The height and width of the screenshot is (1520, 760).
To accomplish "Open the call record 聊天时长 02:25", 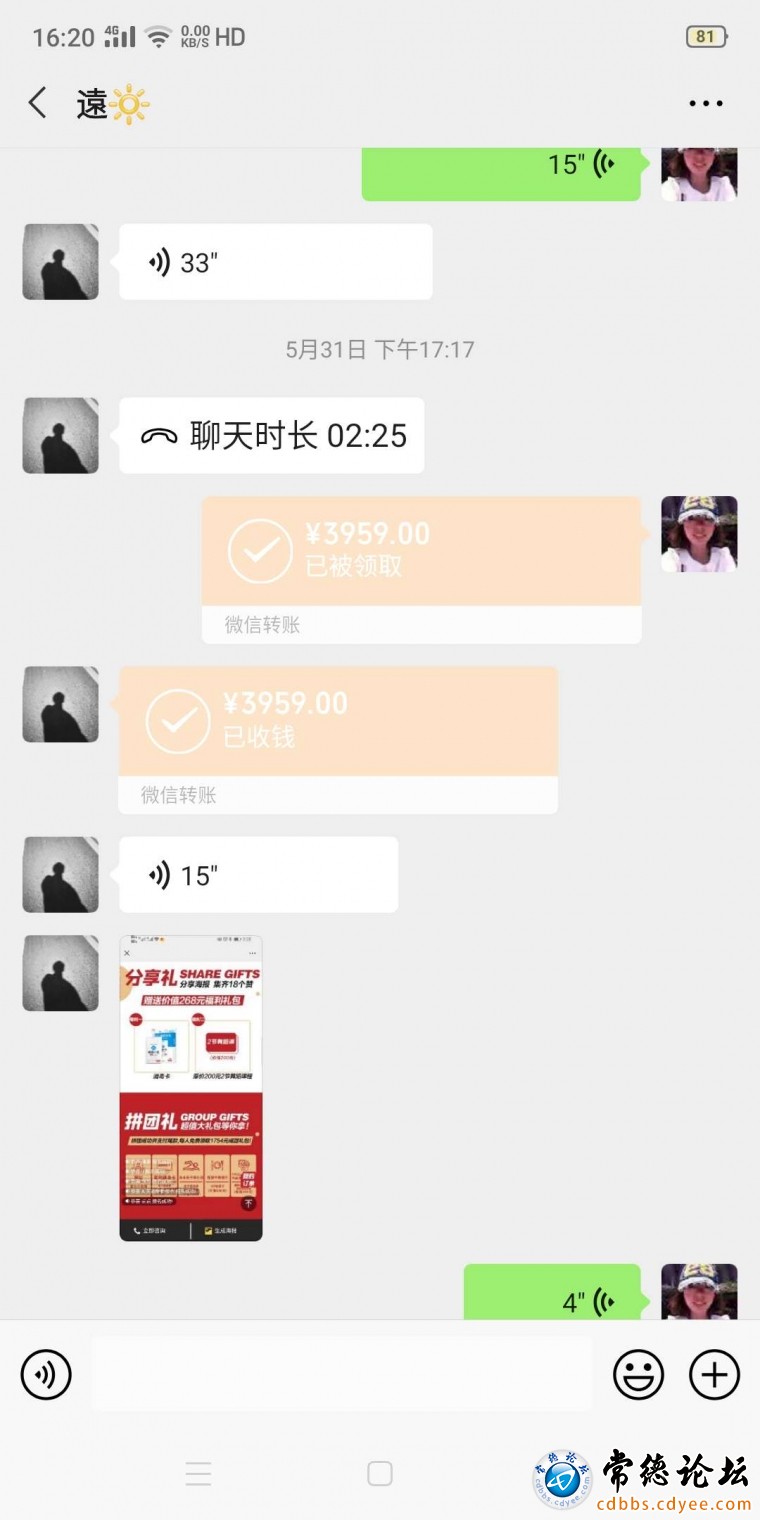I will click(x=272, y=436).
